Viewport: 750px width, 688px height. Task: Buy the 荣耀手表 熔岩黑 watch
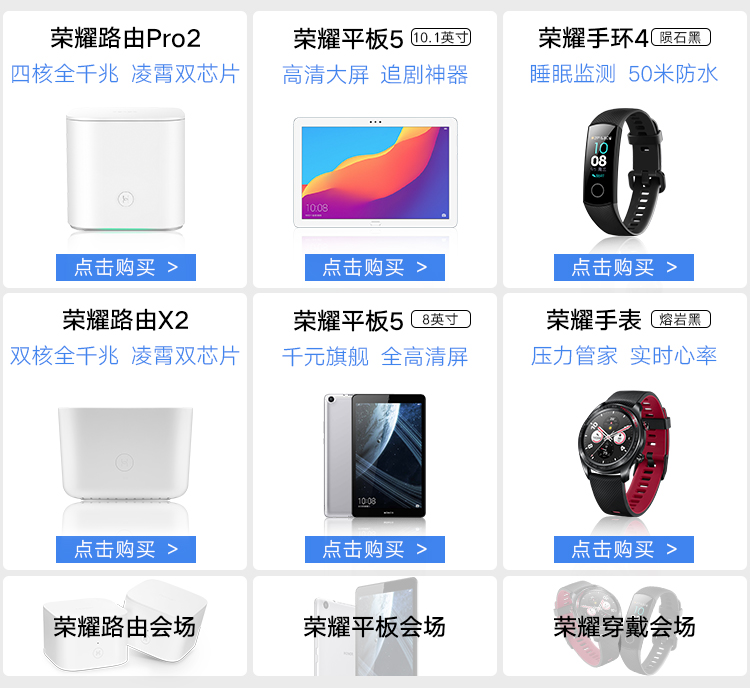(623, 549)
